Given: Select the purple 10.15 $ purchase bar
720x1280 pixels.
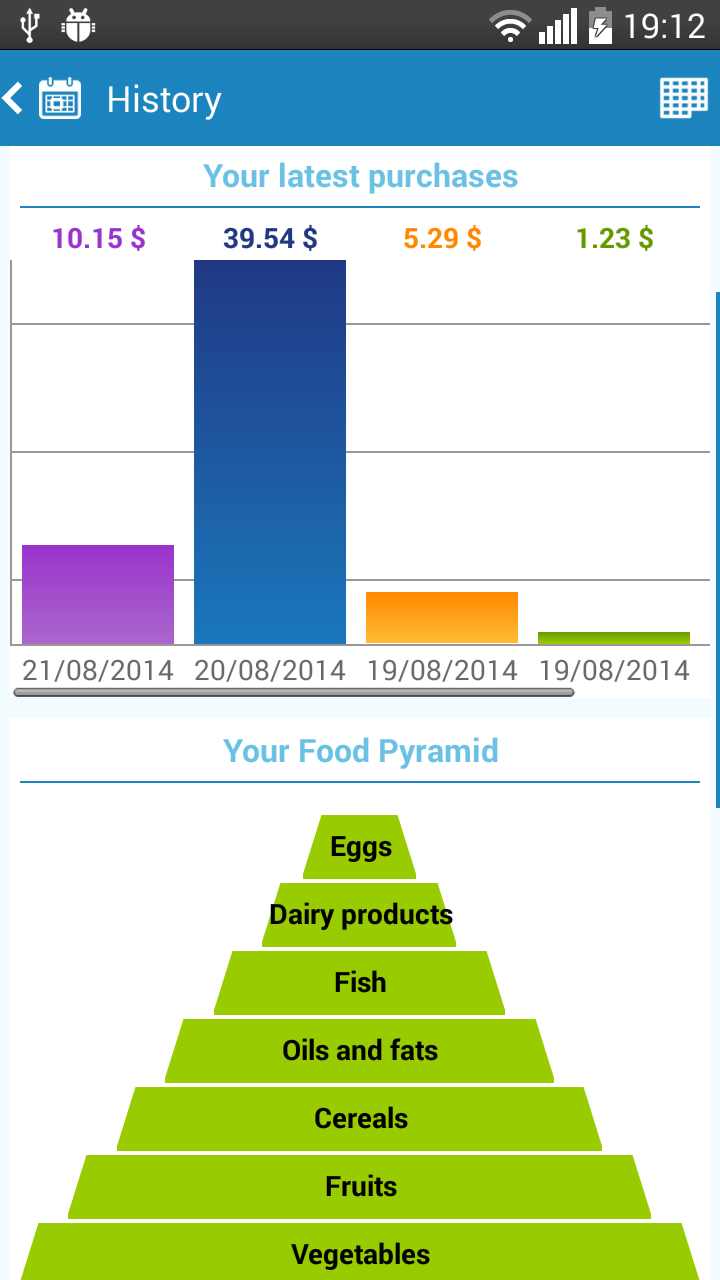Looking at the screenshot, I should click(x=97, y=595).
